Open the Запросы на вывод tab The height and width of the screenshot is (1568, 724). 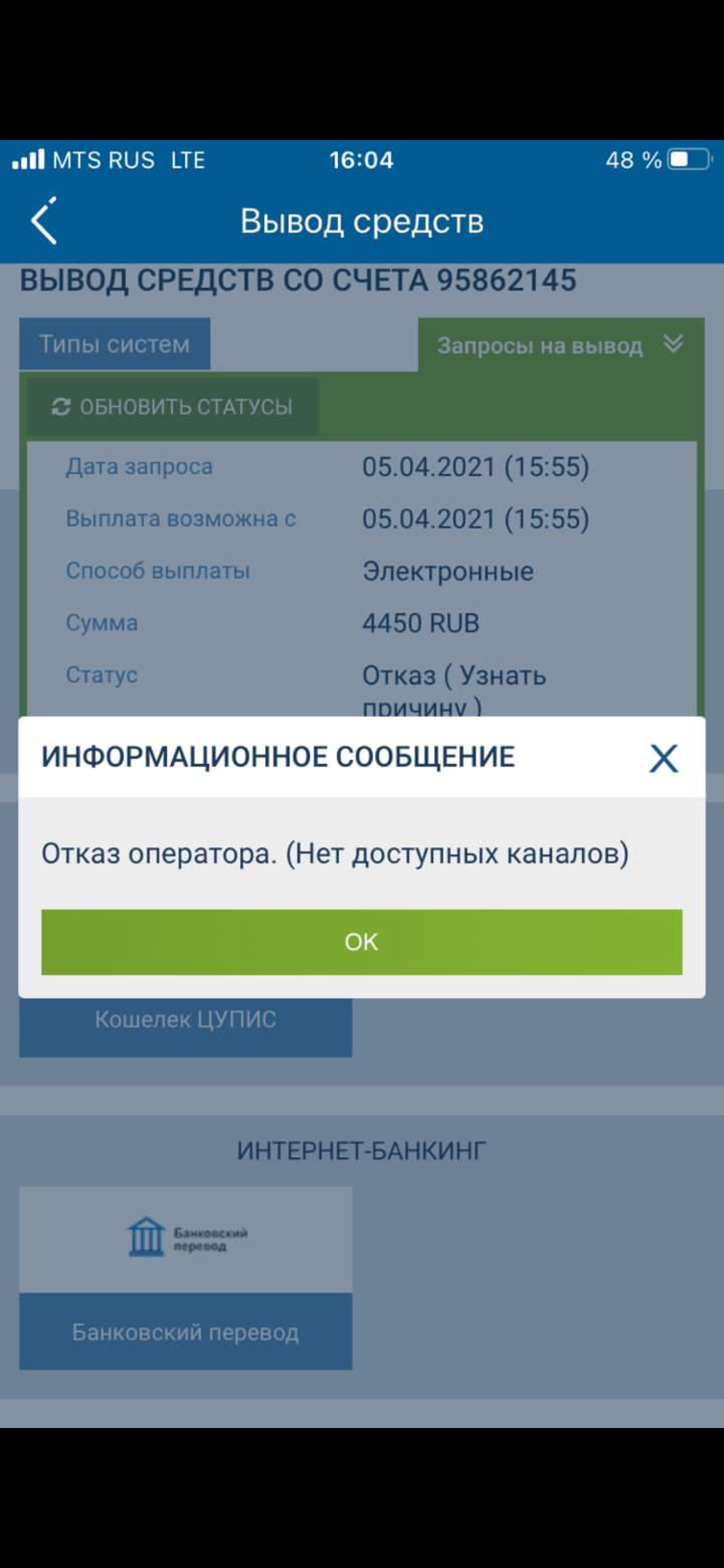click(560, 345)
